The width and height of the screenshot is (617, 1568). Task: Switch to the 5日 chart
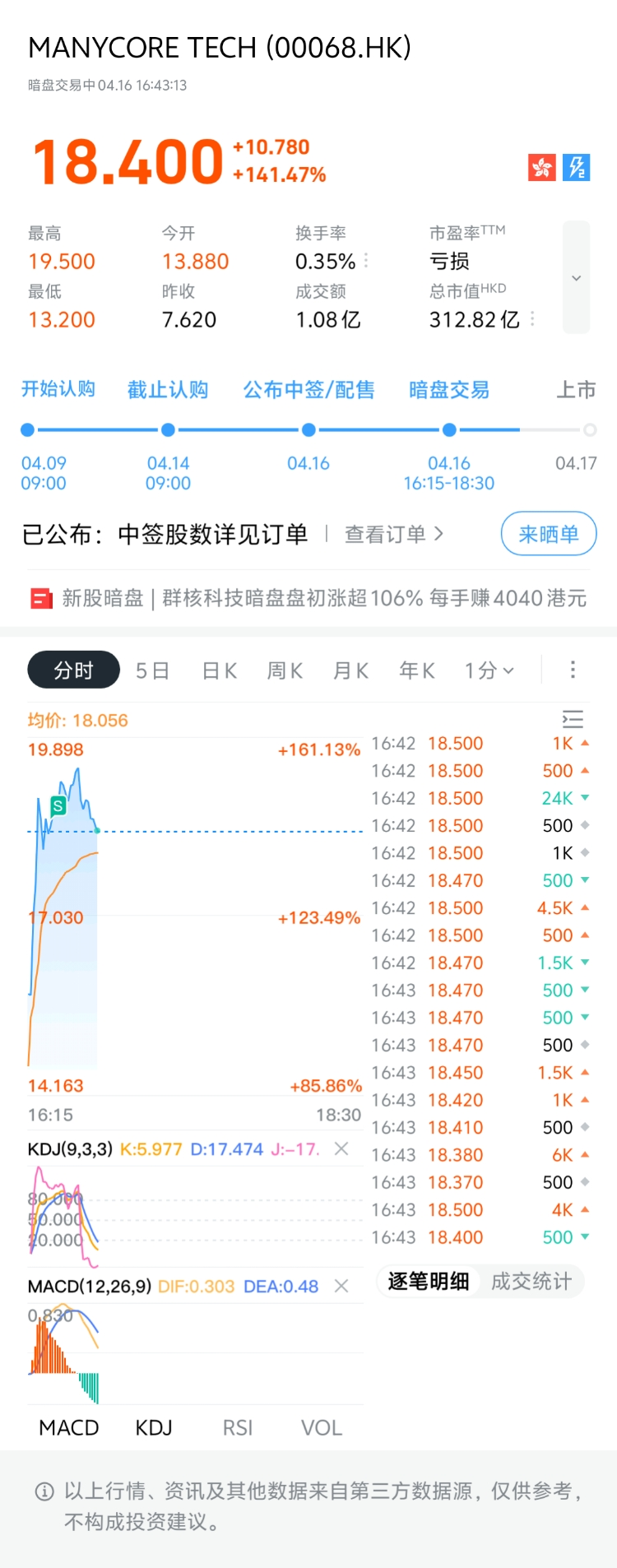(x=152, y=671)
